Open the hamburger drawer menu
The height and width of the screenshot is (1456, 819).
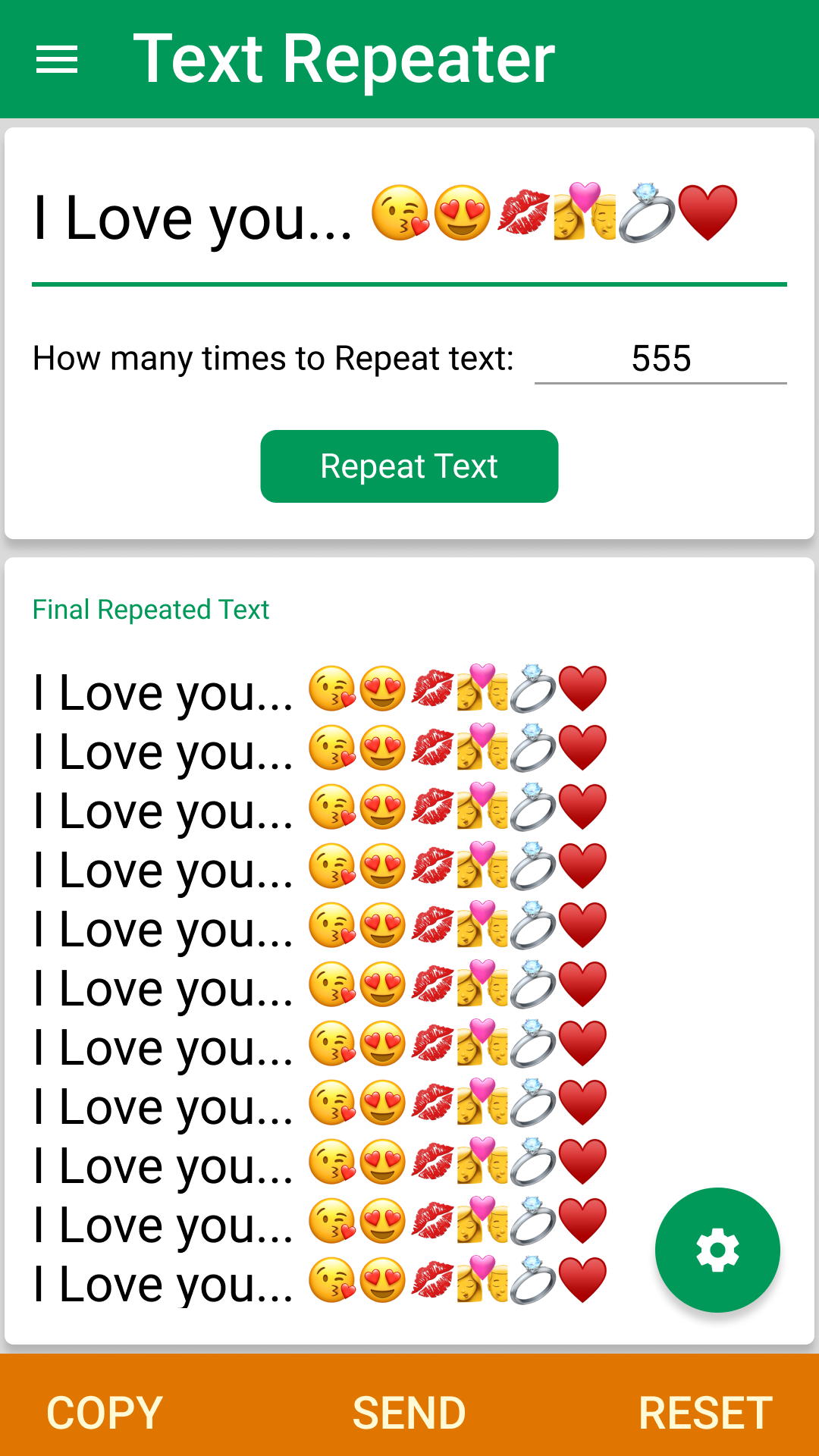pos(57,59)
